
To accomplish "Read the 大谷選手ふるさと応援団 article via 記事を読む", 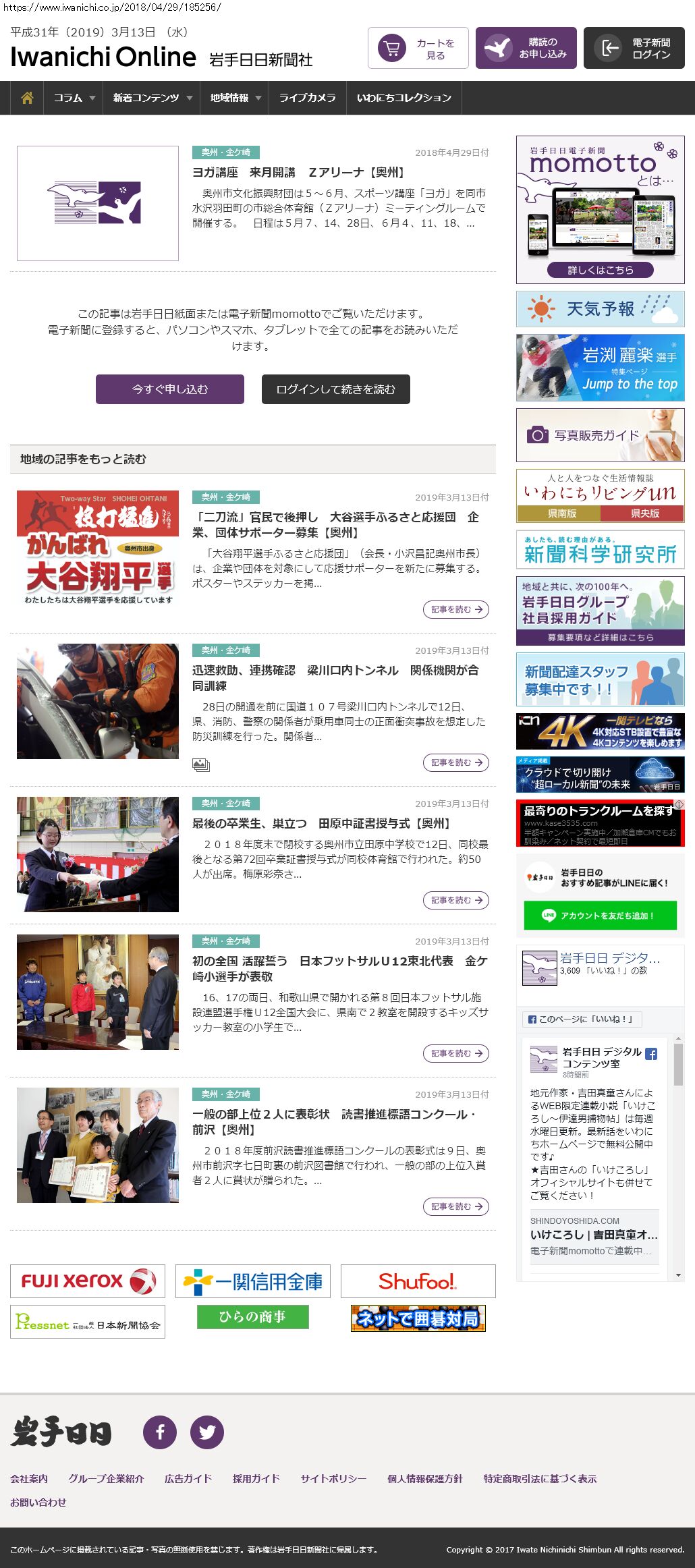I will [456, 609].
